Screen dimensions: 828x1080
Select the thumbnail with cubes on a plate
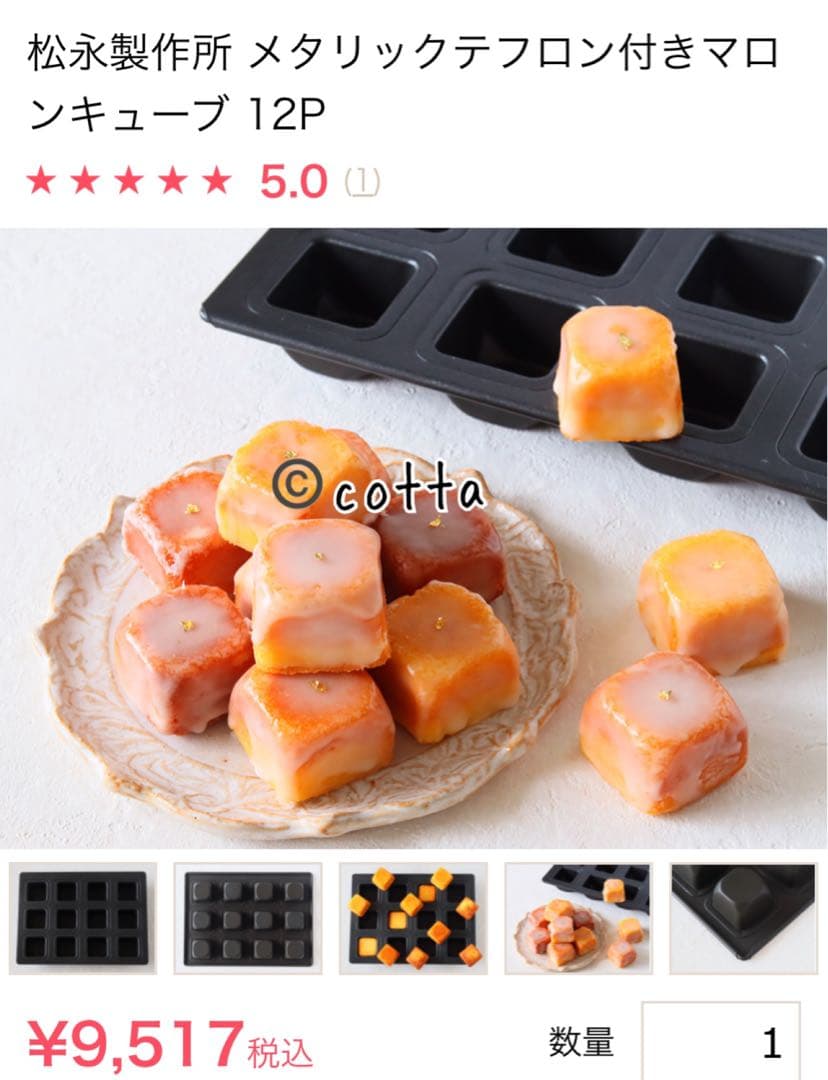(x=579, y=919)
